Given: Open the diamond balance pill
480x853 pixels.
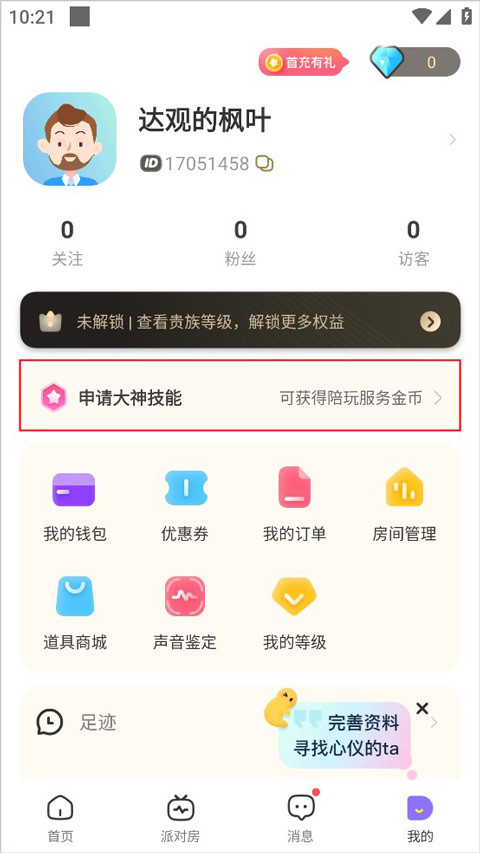Looking at the screenshot, I should (x=415, y=62).
